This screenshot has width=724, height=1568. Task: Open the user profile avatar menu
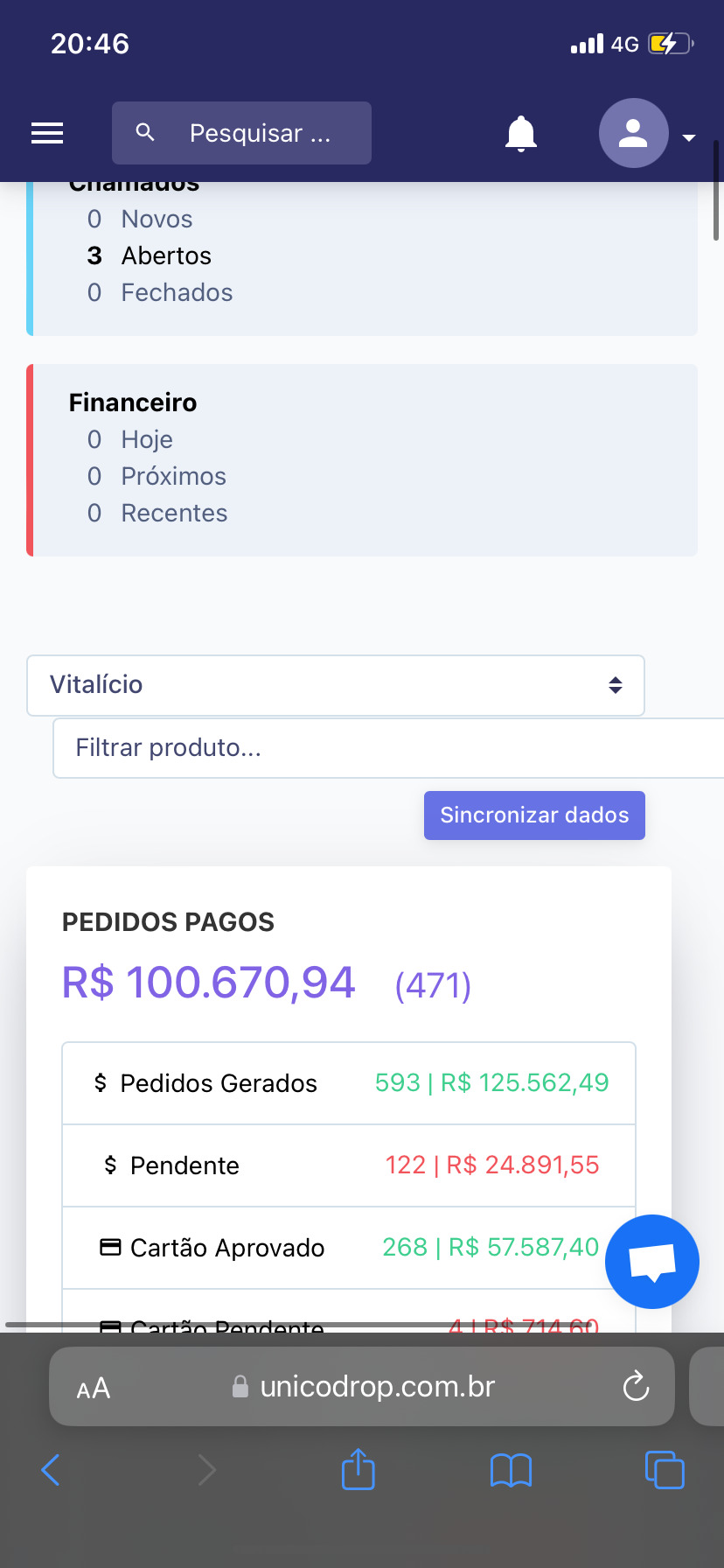(x=634, y=133)
